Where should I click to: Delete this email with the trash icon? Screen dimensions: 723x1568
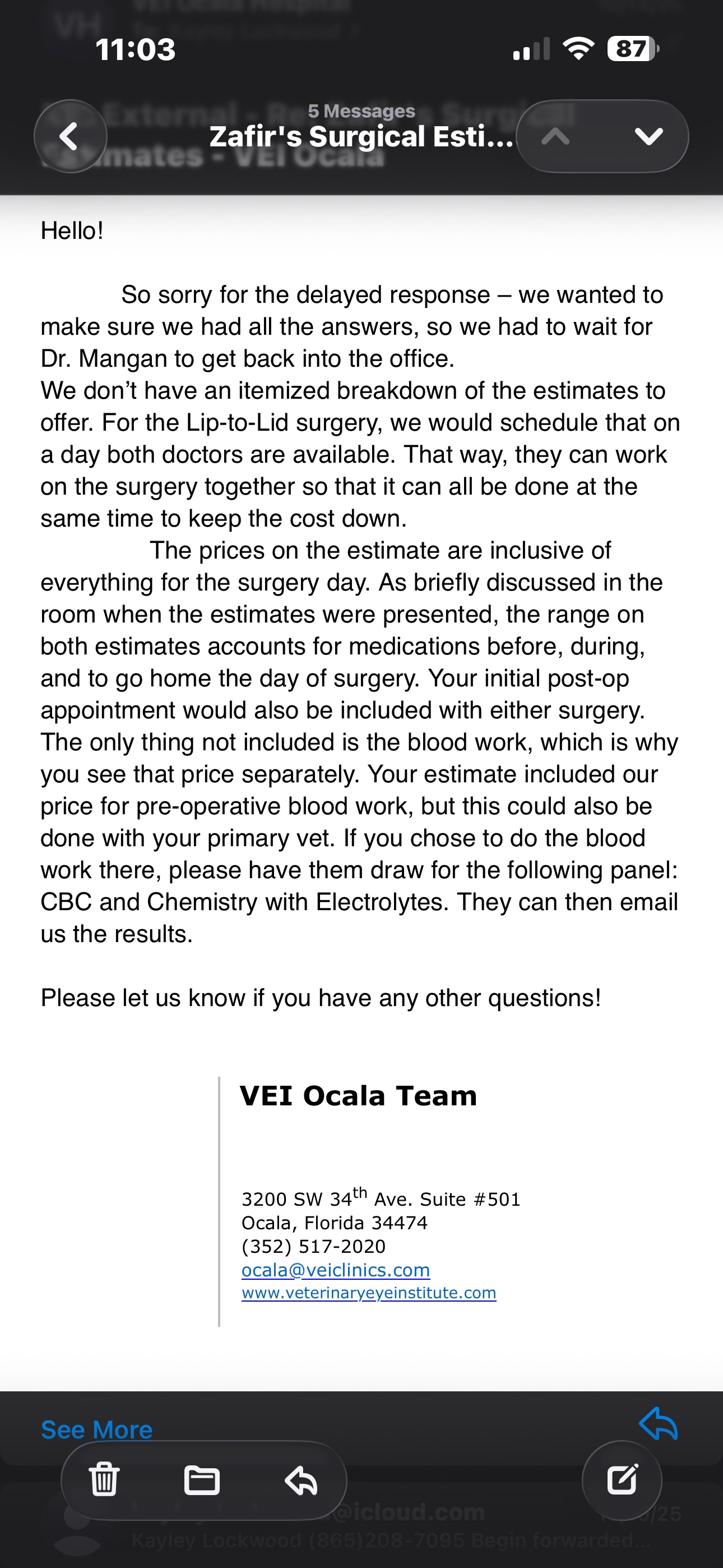pyautogui.click(x=104, y=1479)
